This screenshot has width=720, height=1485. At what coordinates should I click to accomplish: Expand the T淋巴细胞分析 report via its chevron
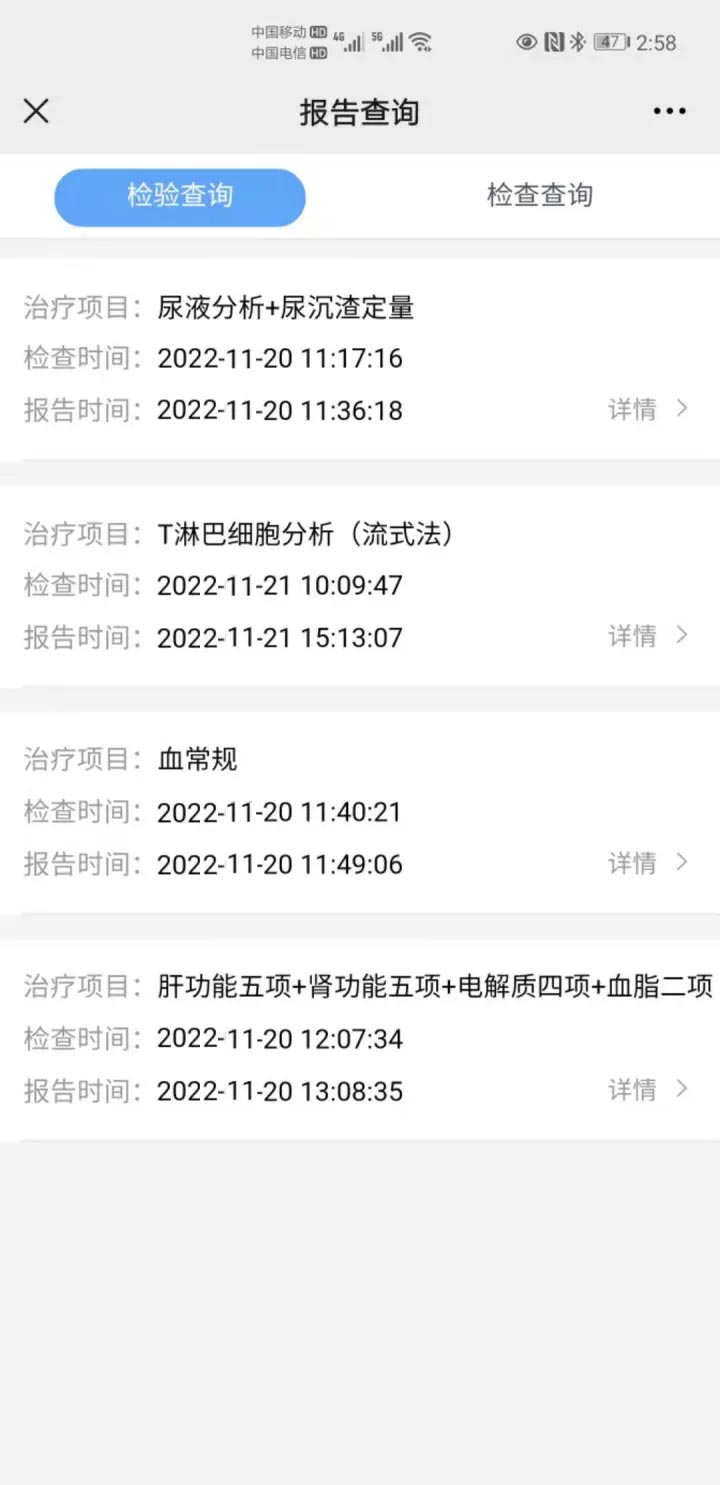click(683, 636)
